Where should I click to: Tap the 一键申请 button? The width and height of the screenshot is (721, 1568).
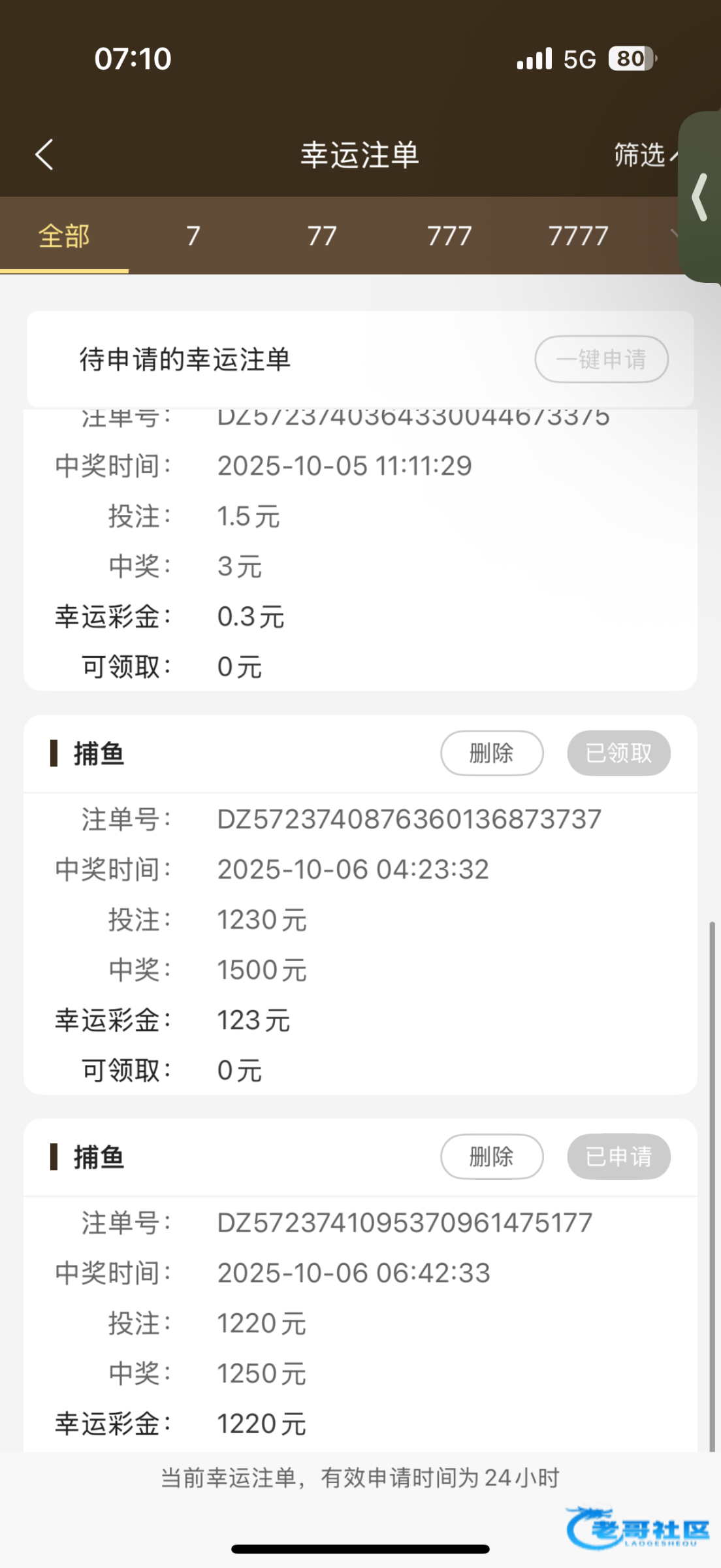(x=601, y=359)
